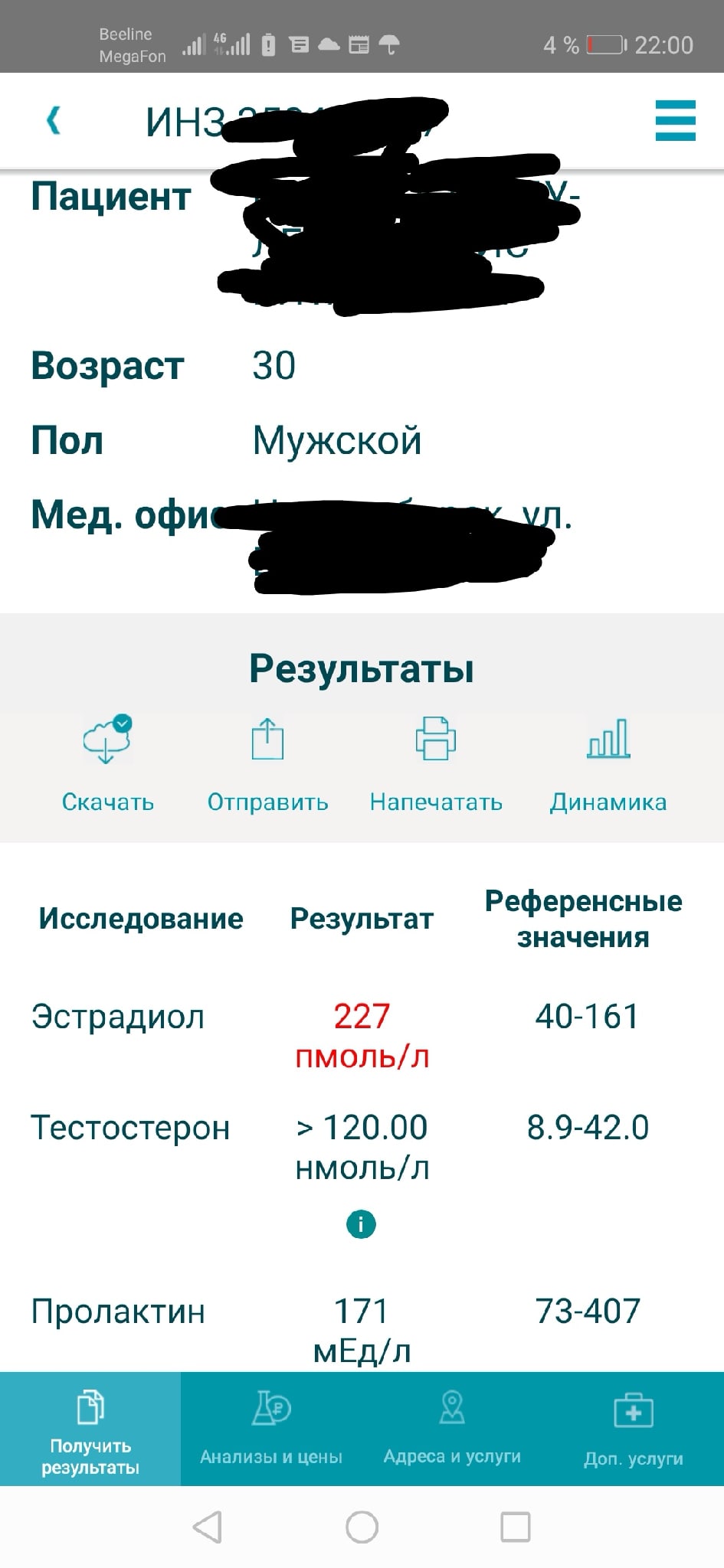Switch to Получить результаты tab
The image size is (724, 1568).
click(90, 1429)
